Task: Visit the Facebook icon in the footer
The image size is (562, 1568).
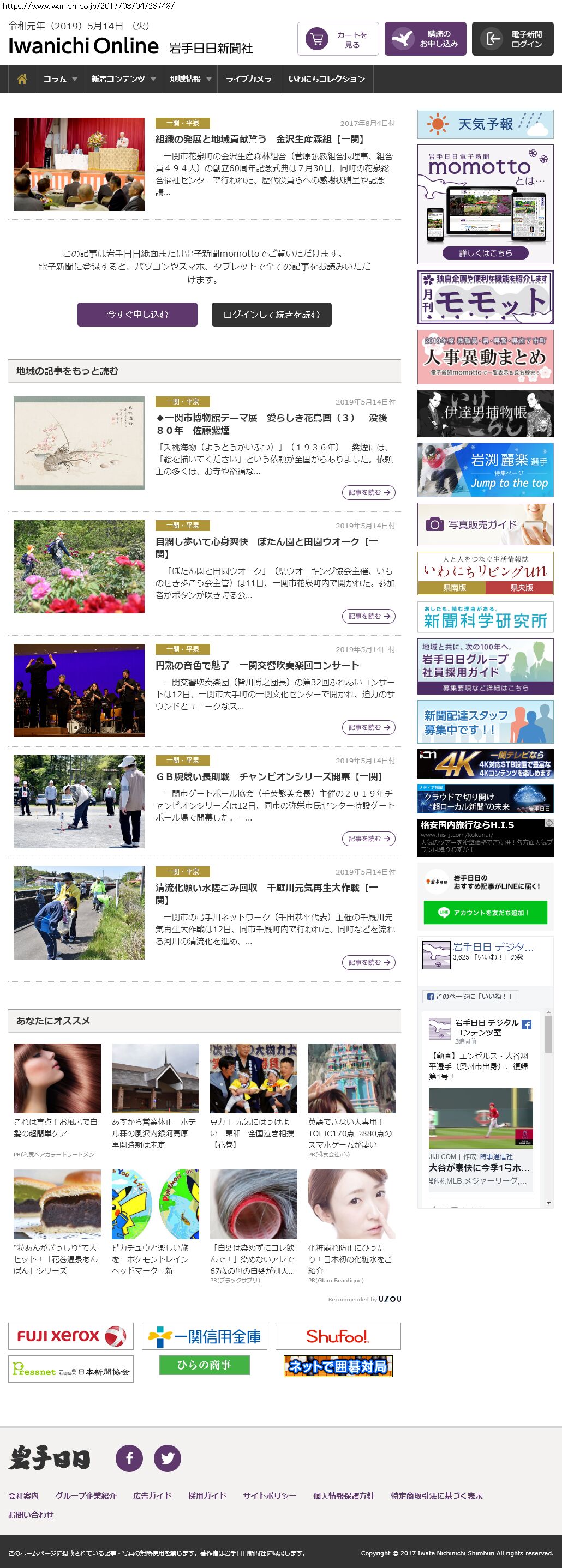Action: pos(129,1458)
